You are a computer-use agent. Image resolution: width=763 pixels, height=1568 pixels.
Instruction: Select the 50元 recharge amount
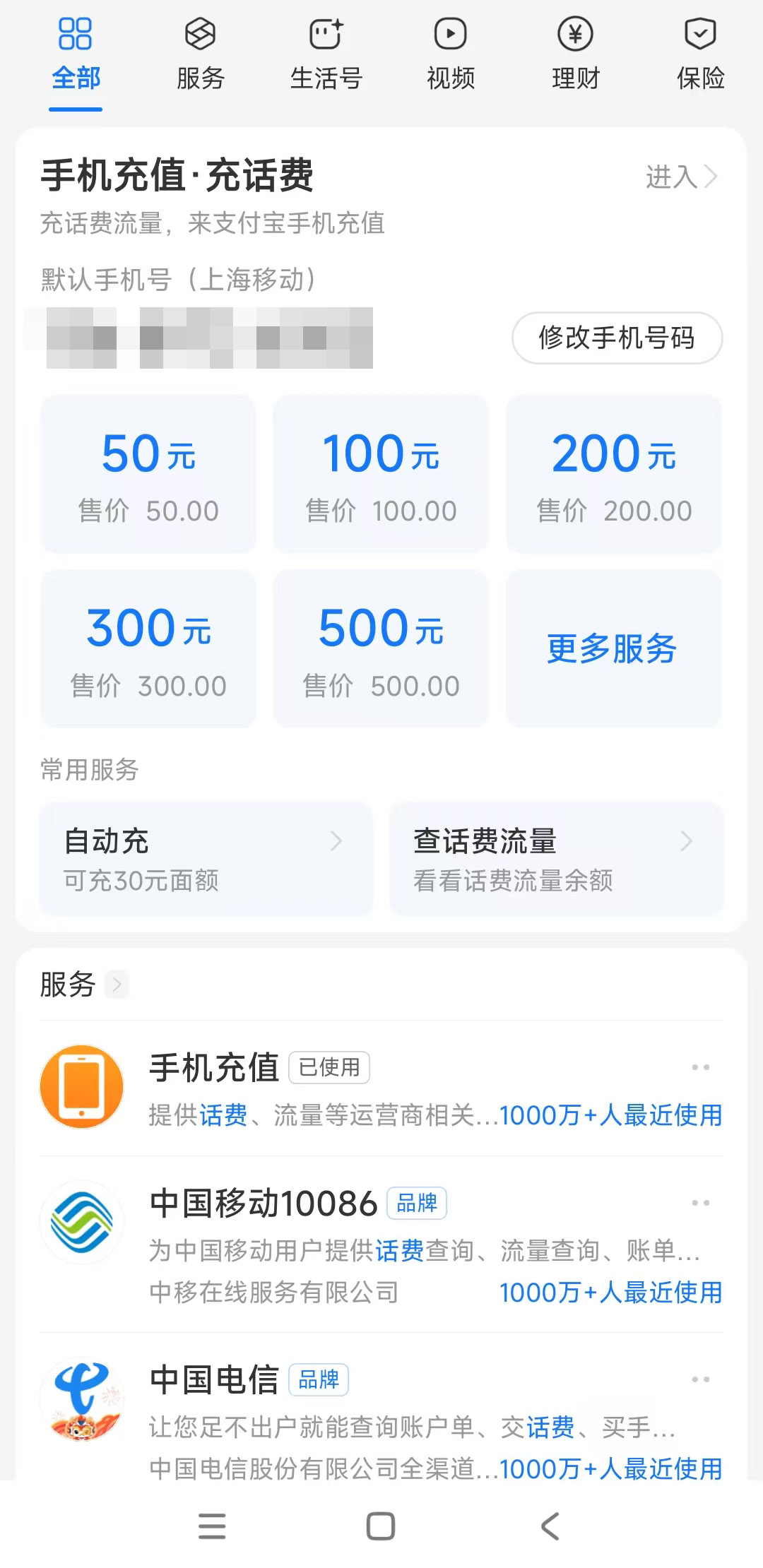[x=148, y=474]
